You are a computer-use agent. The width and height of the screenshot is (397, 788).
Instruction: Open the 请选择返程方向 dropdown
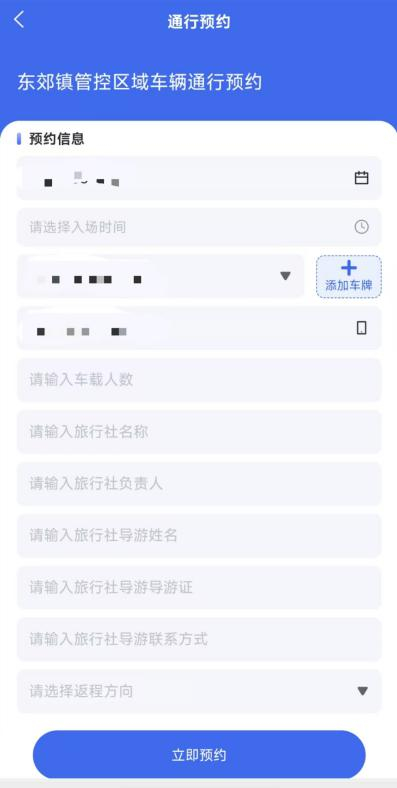pos(199,691)
